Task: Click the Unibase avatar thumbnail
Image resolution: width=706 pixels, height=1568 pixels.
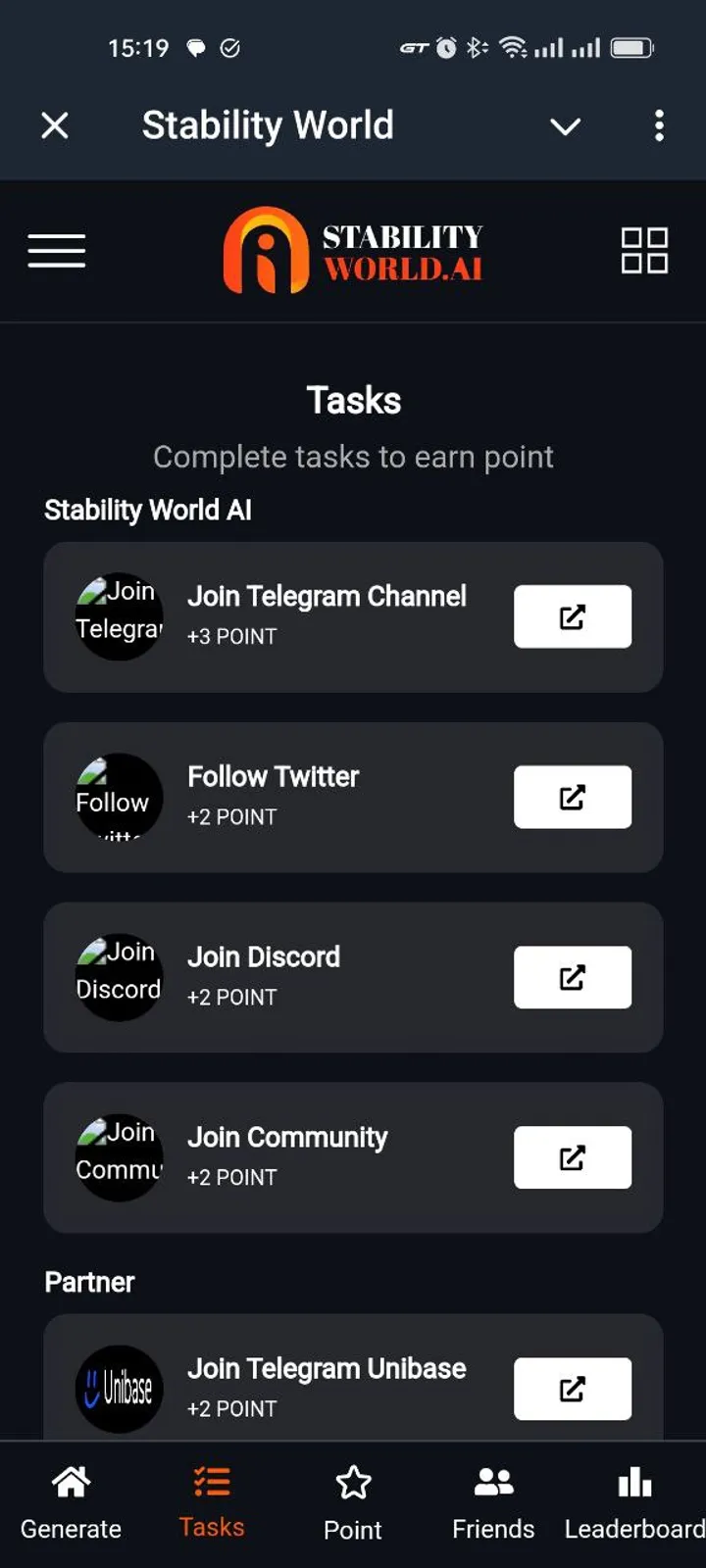Action: tap(119, 1389)
